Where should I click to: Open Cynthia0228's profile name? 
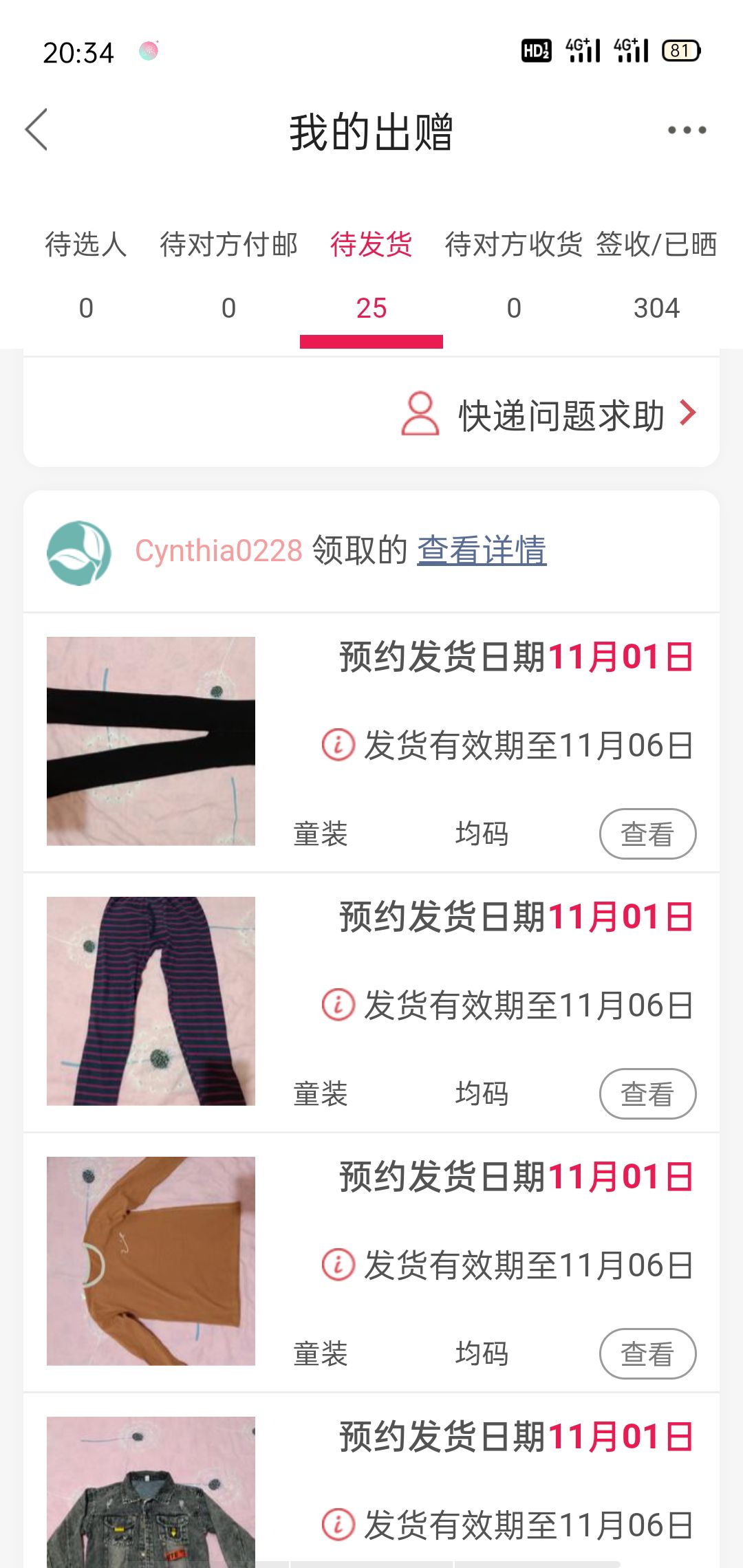(x=218, y=551)
